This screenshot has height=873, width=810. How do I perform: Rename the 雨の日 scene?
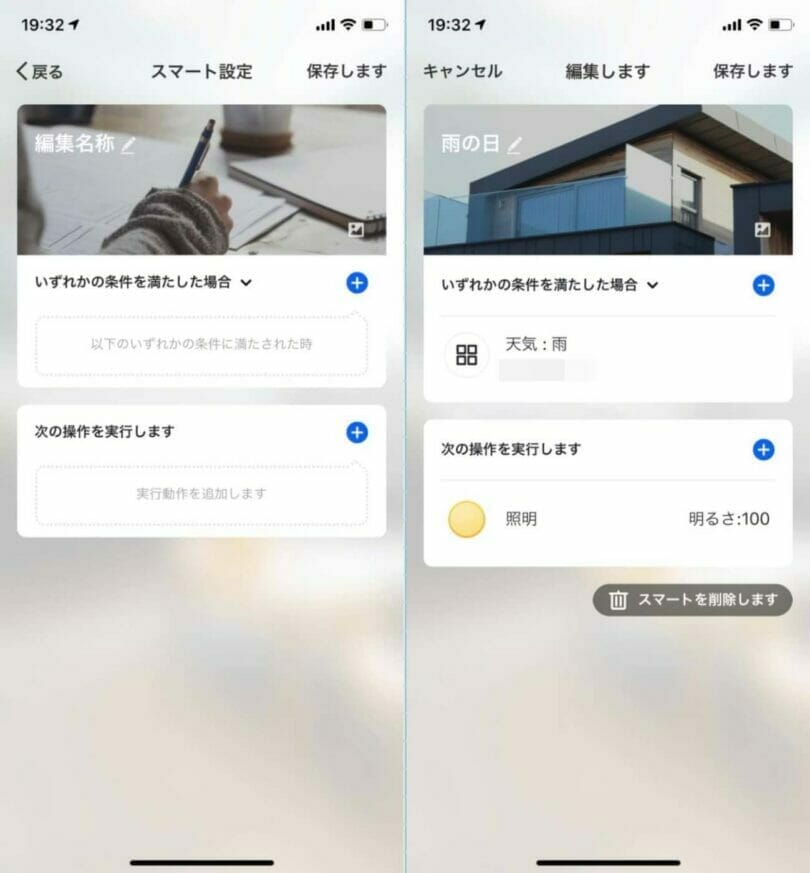pyautogui.click(x=514, y=145)
